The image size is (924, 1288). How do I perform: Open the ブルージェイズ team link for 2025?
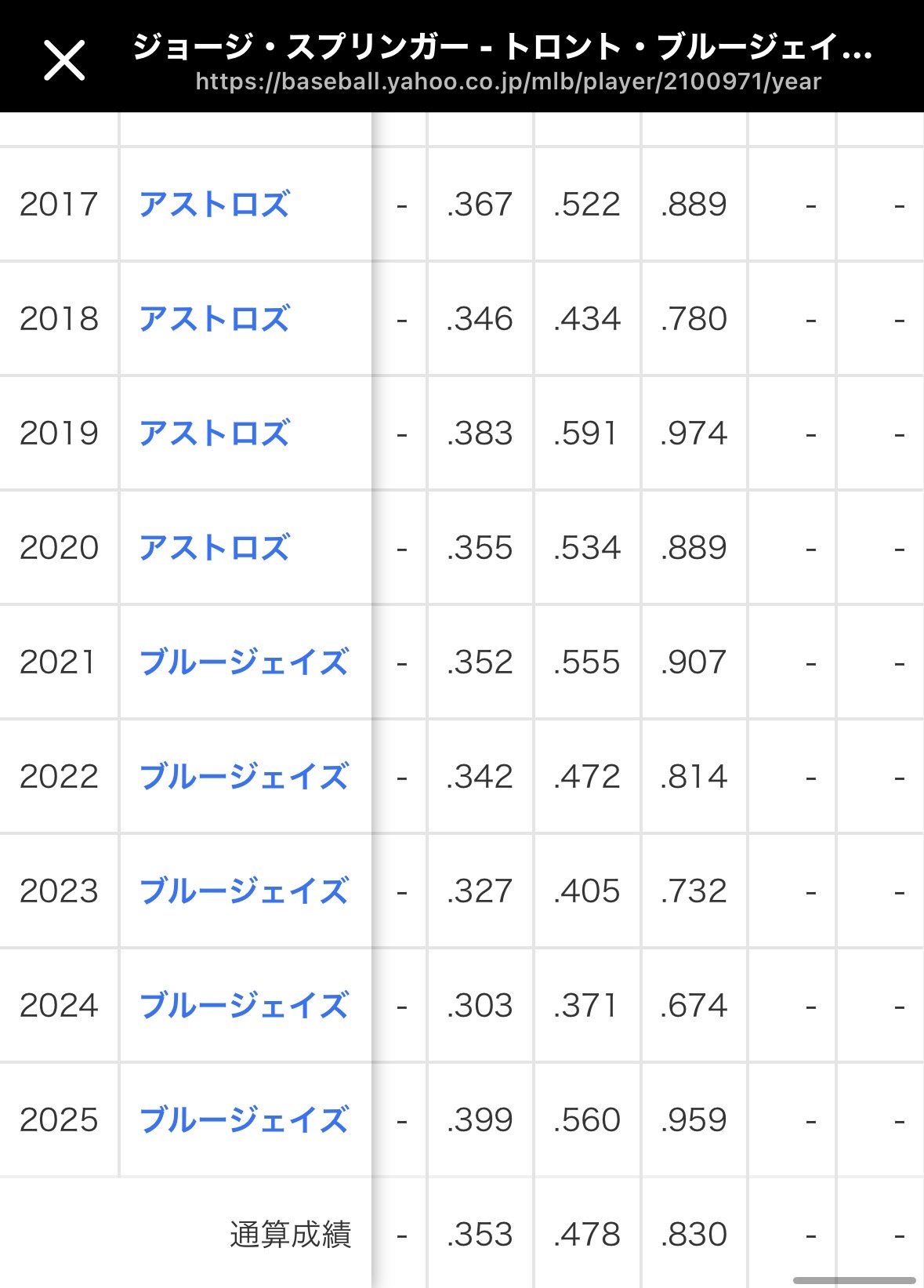(243, 1120)
